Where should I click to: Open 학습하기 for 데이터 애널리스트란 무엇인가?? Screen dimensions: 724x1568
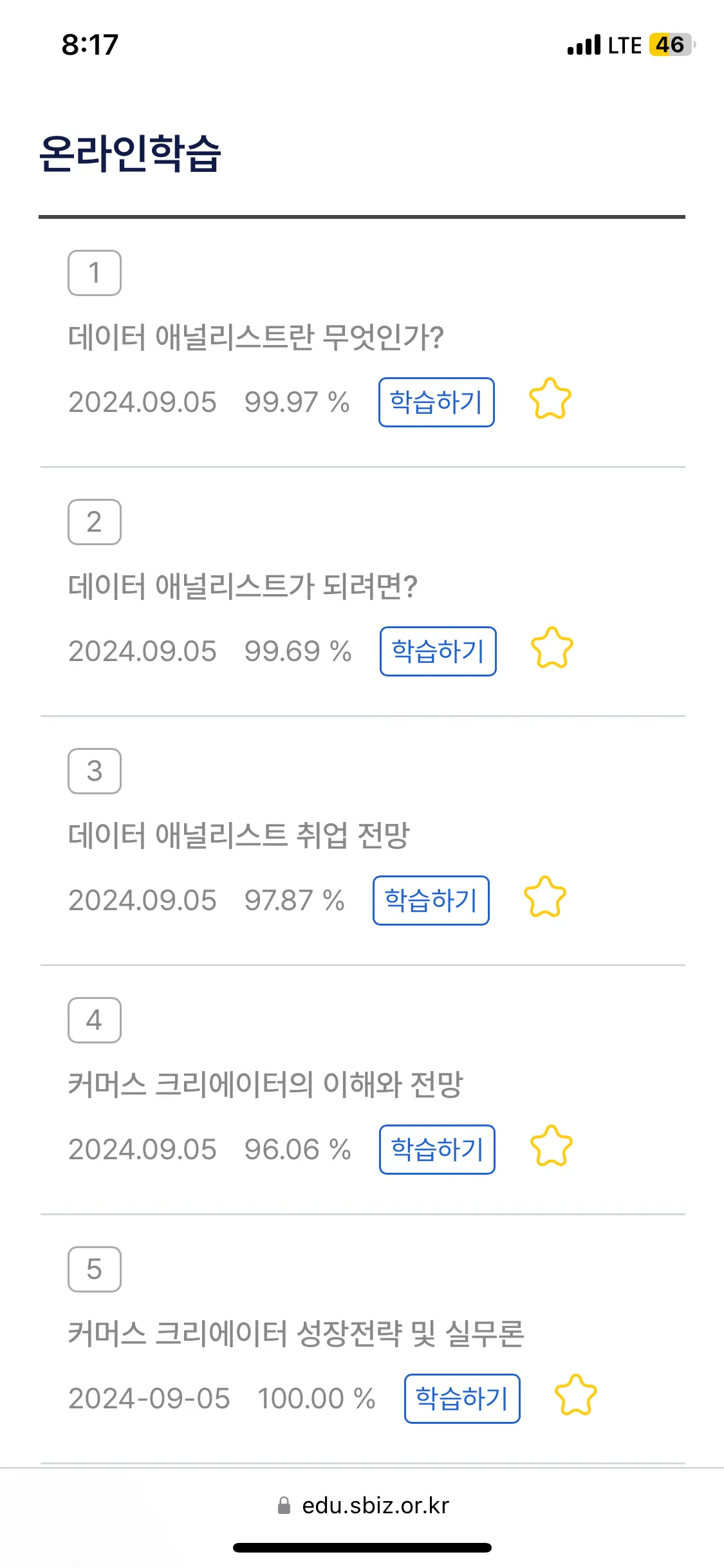[x=436, y=402]
